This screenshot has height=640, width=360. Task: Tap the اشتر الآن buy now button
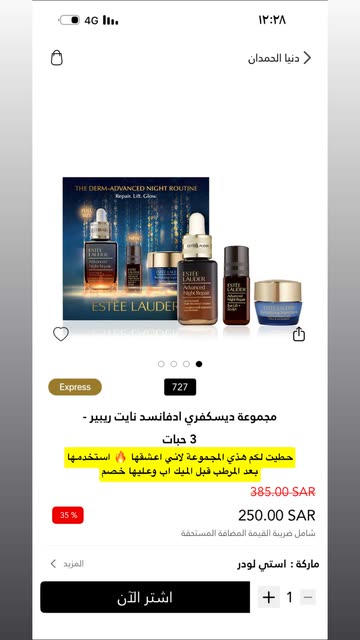pyautogui.click(x=145, y=597)
